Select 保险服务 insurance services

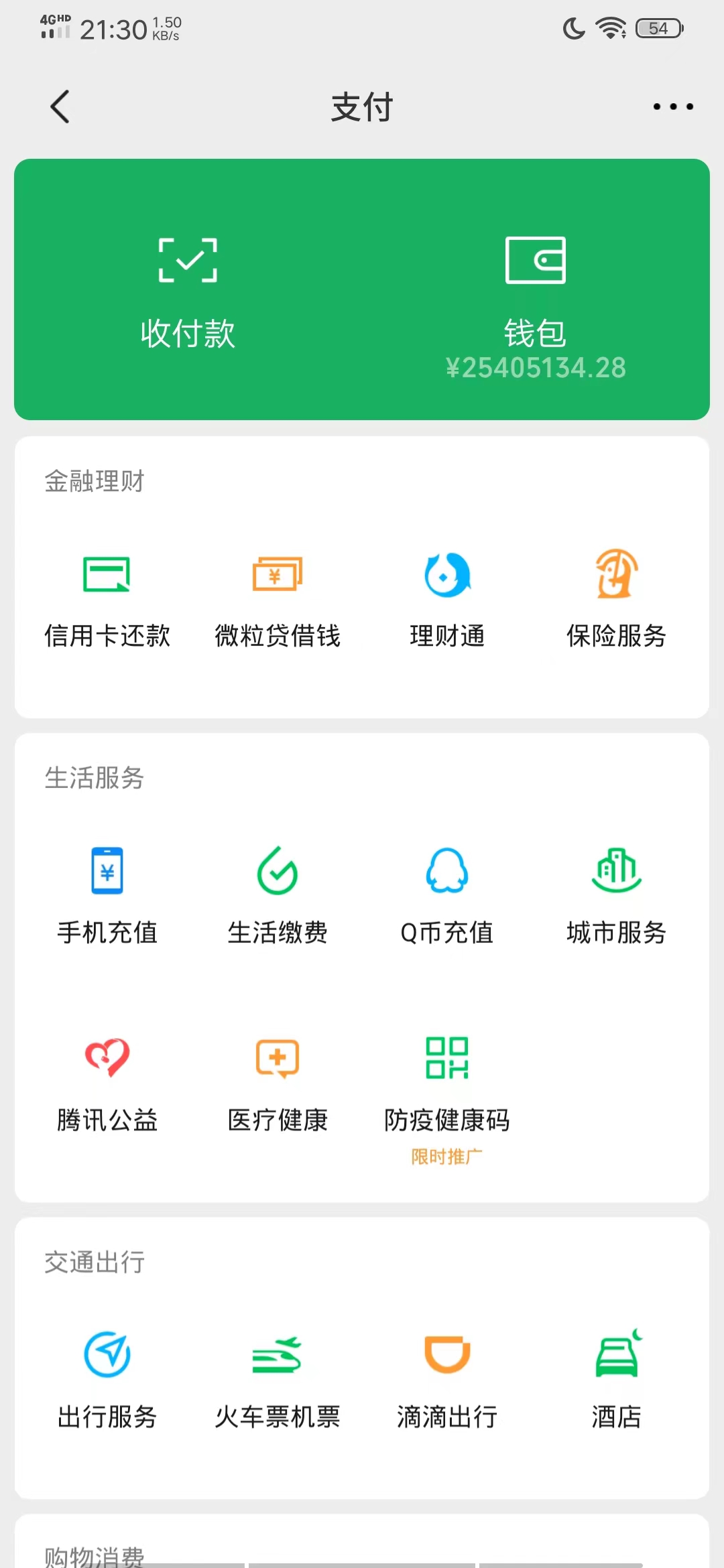click(x=615, y=603)
